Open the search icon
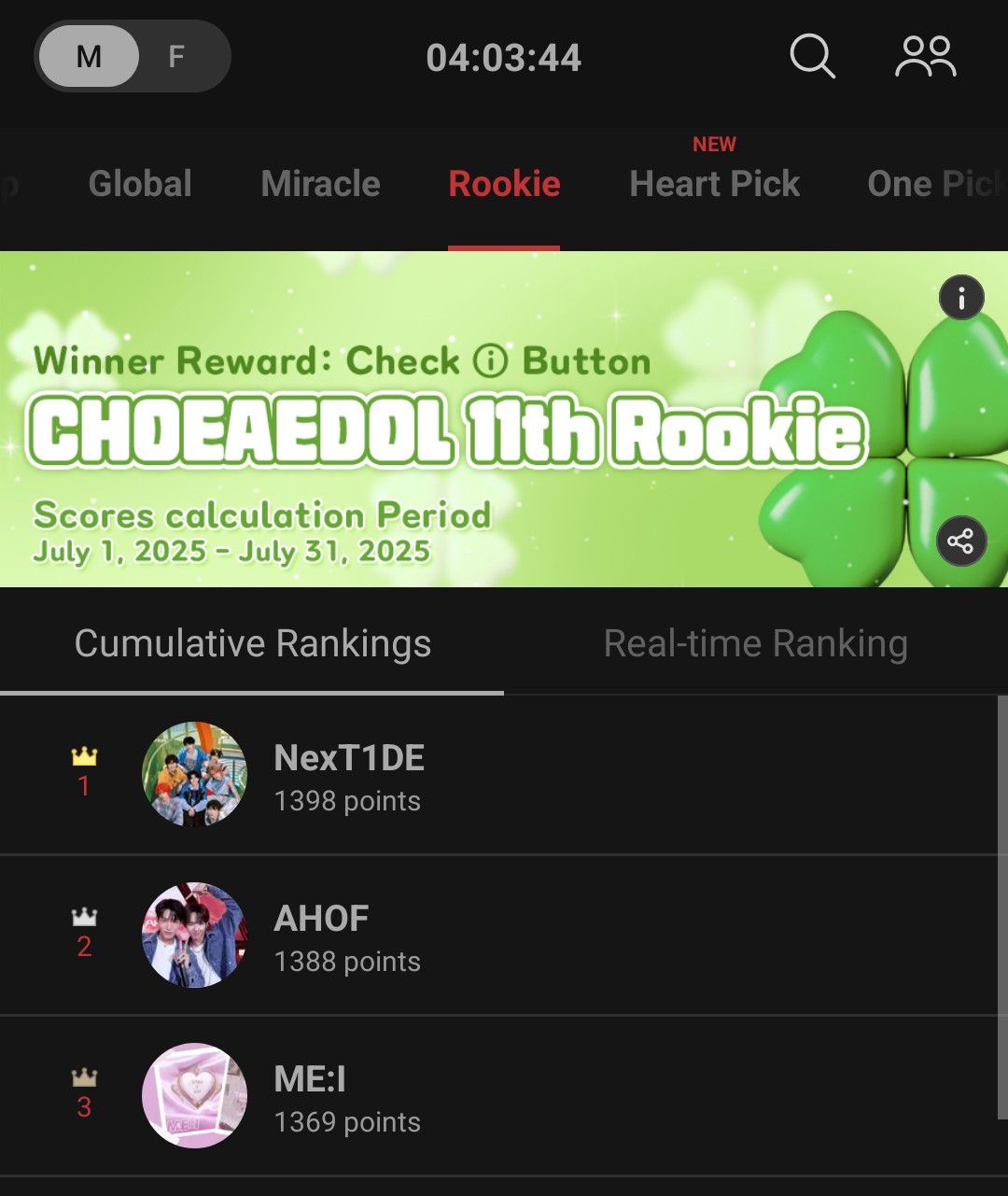Screen dimensions: 1008x1196 pyautogui.click(x=812, y=57)
